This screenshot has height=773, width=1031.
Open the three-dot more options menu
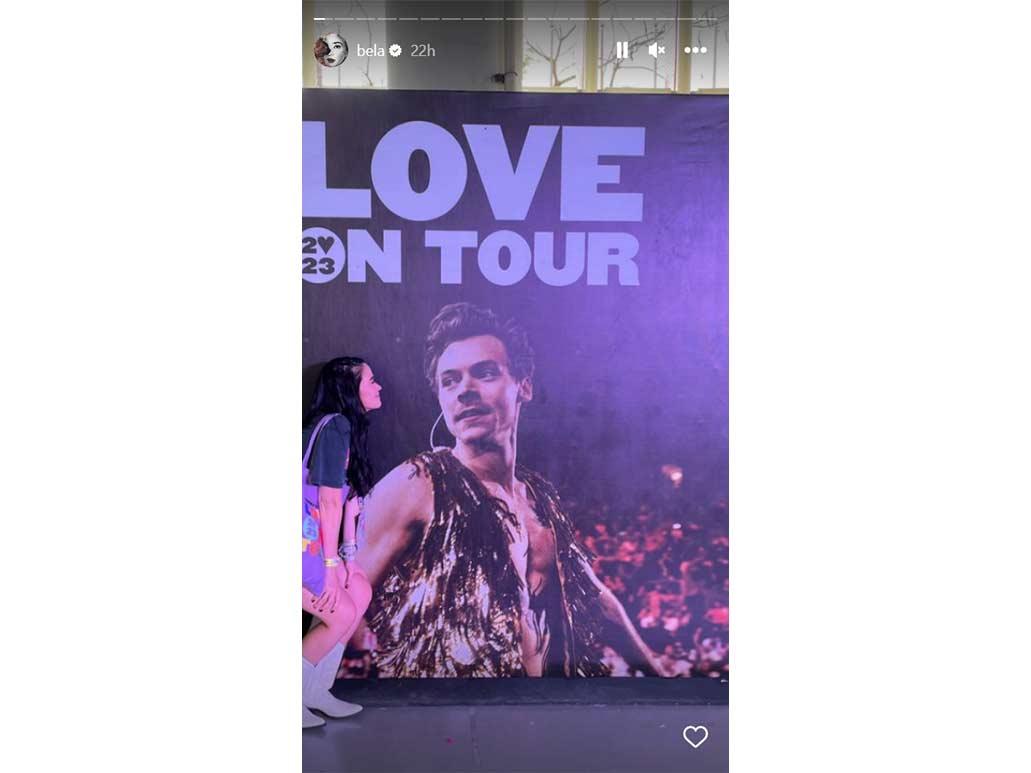pos(695,50)
